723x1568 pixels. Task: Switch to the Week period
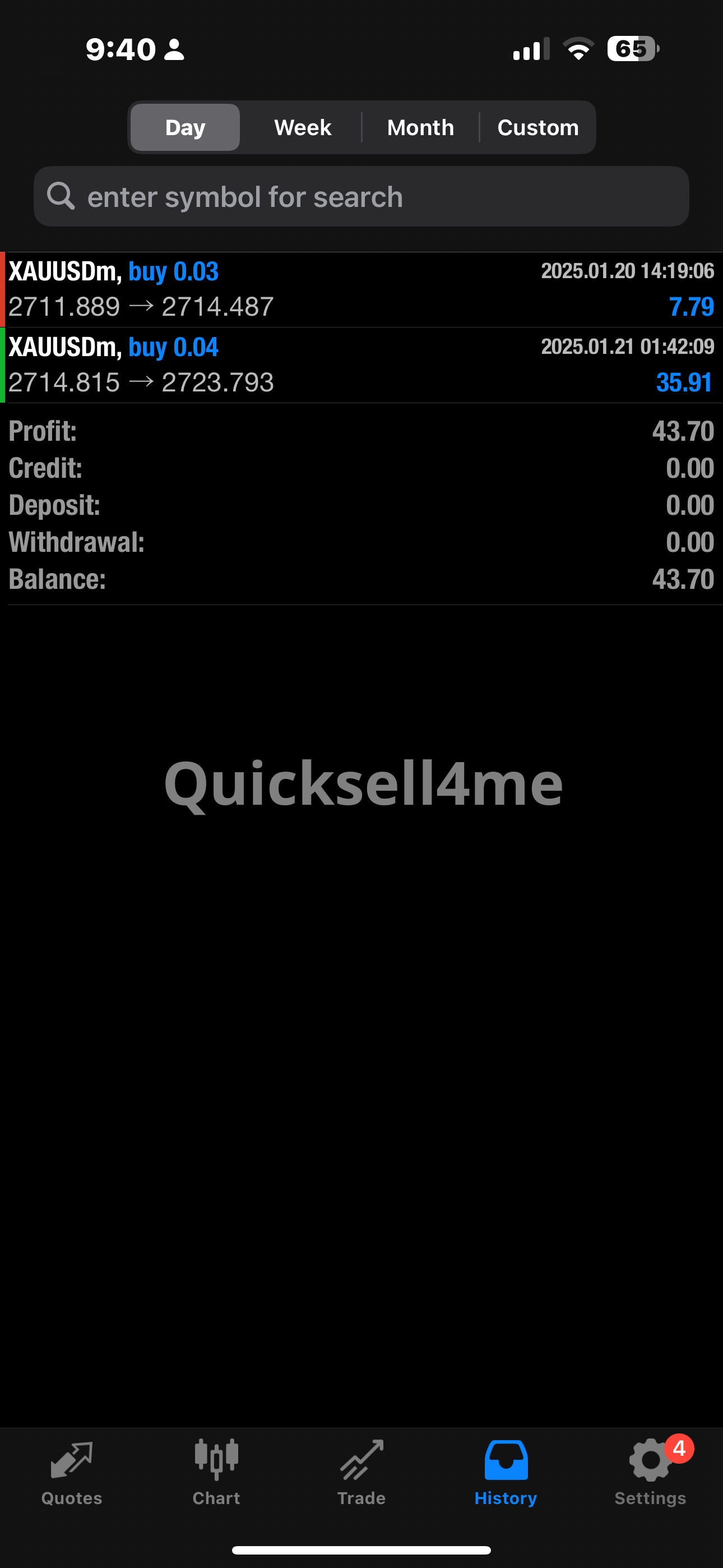[x=303, y=127]
